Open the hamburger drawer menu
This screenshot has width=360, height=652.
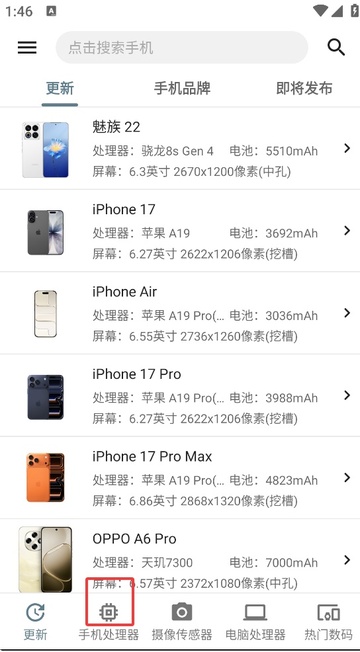point(27,47)
